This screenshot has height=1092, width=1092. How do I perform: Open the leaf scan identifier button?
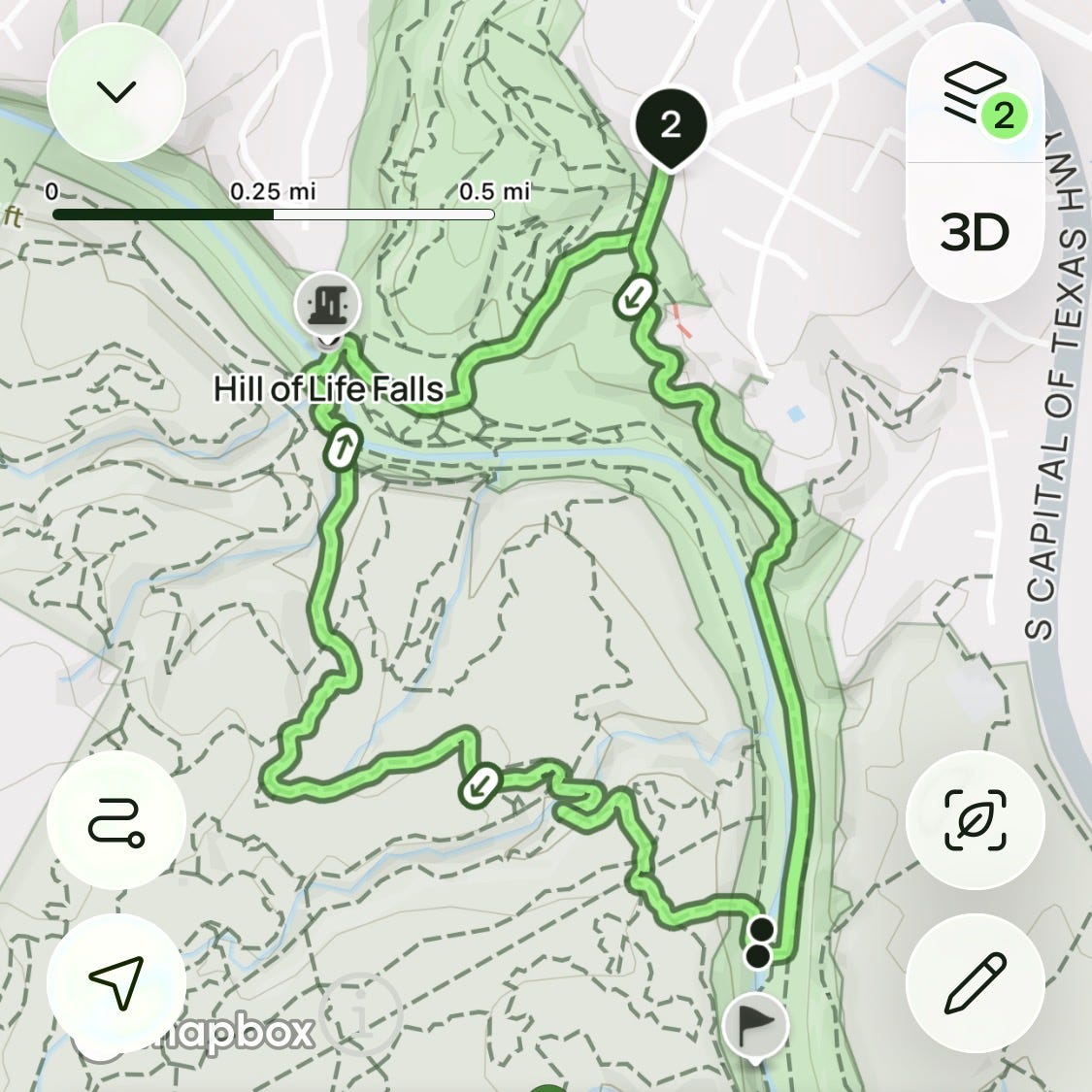975,820
